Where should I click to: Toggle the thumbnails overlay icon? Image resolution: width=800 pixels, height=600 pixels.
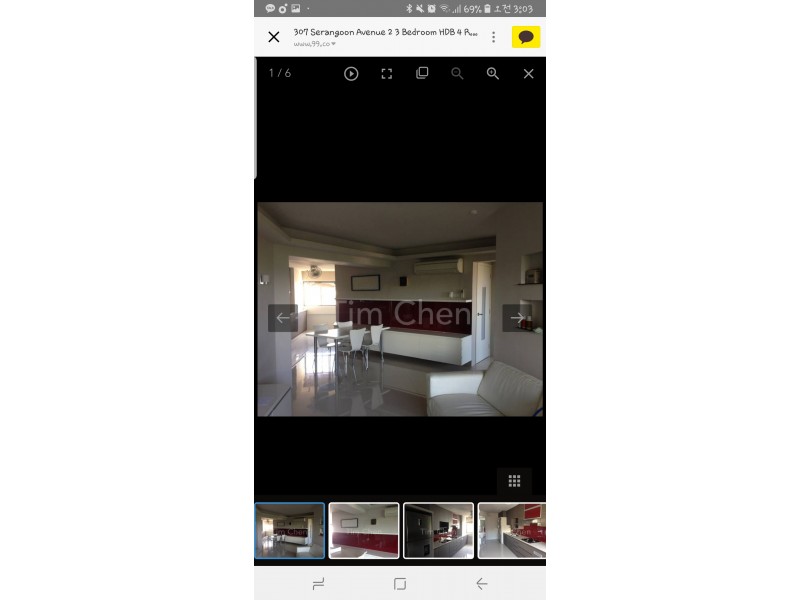pyautogui.click(x=422, y=73)
